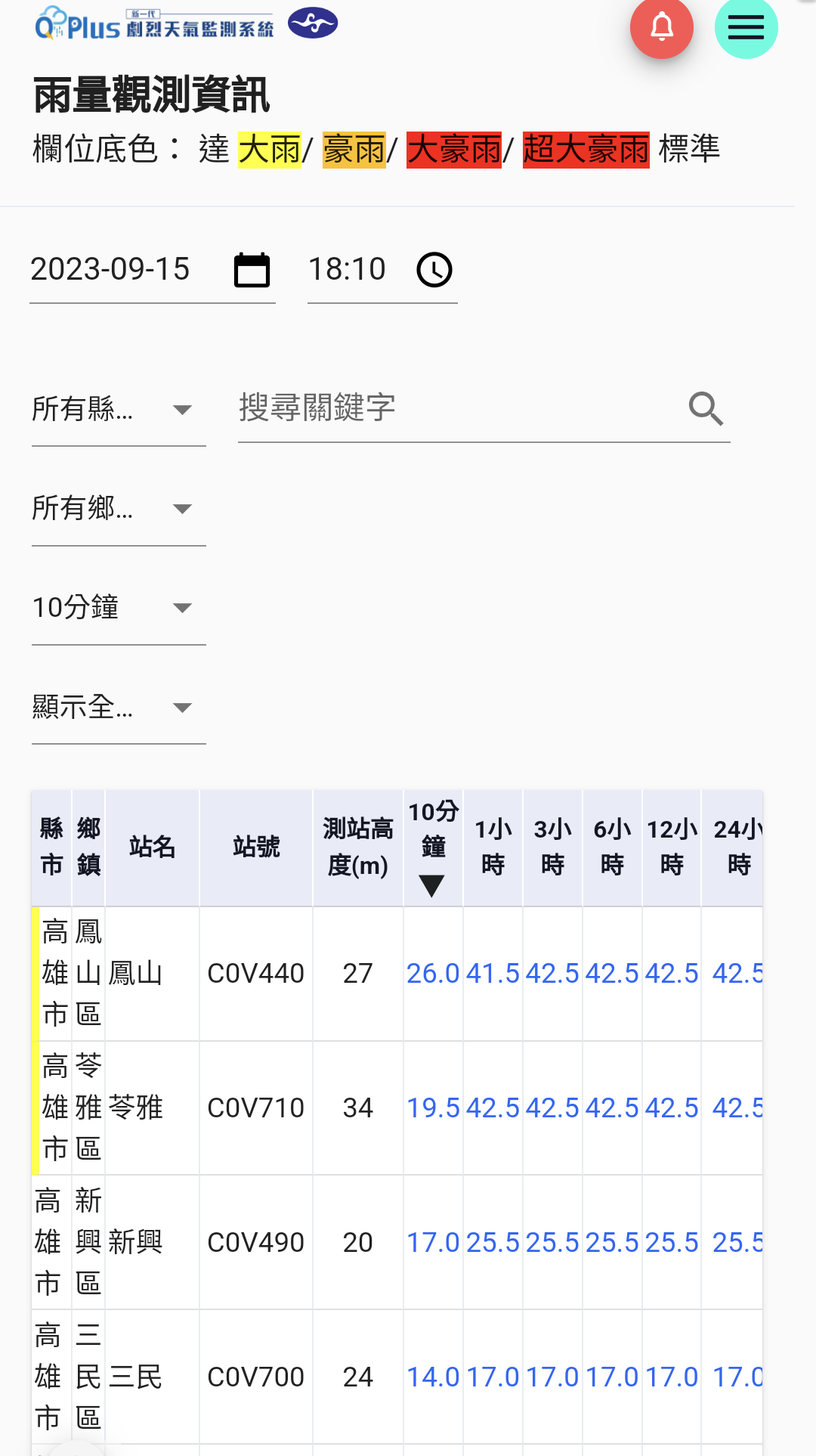
Task: Expand the 顯示全 display dropdown
Action: 118,708
